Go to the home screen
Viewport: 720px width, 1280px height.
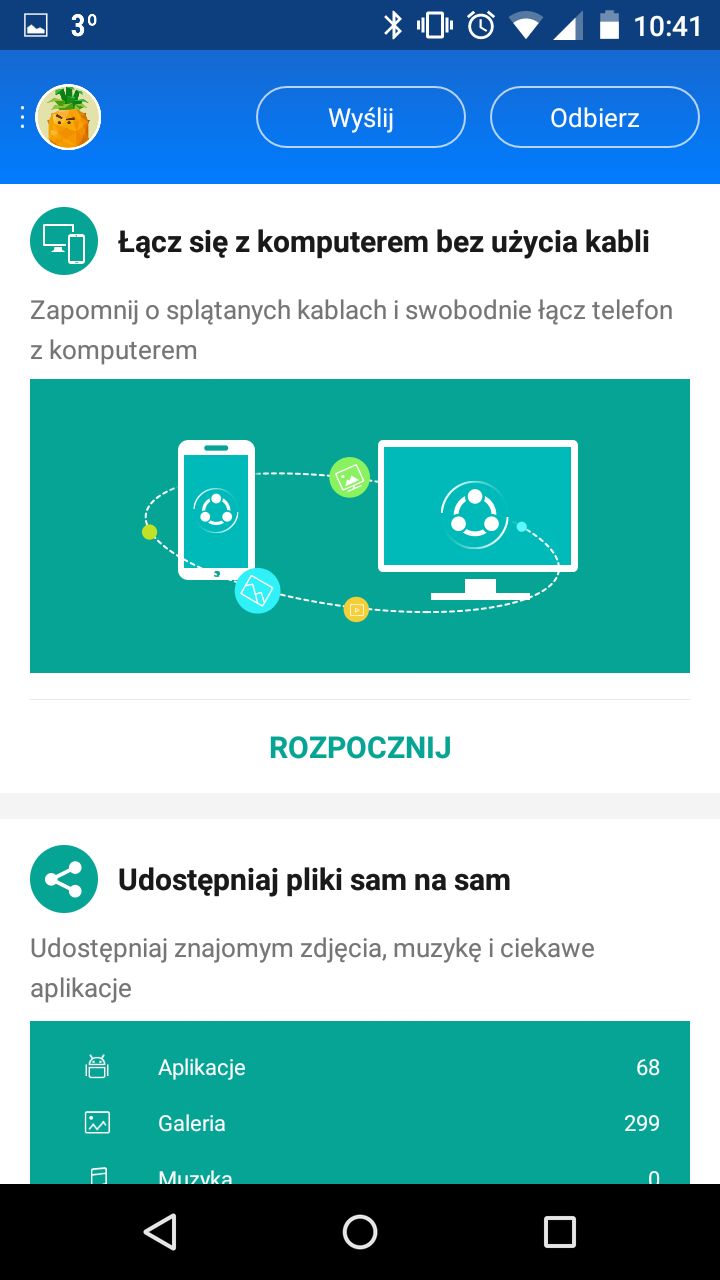click(x=360, y=1232)
